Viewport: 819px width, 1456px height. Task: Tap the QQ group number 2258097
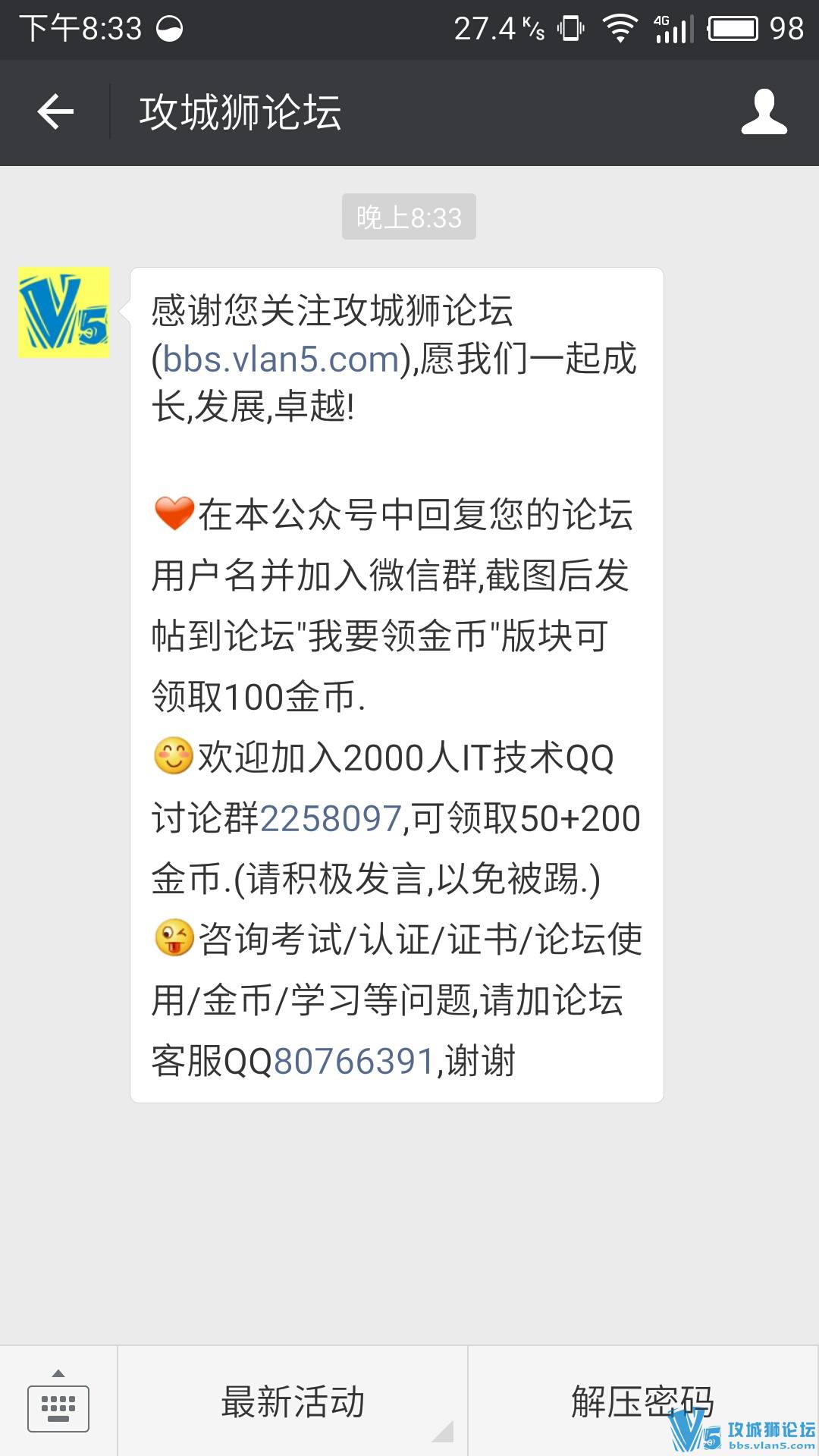coord(330,819)
